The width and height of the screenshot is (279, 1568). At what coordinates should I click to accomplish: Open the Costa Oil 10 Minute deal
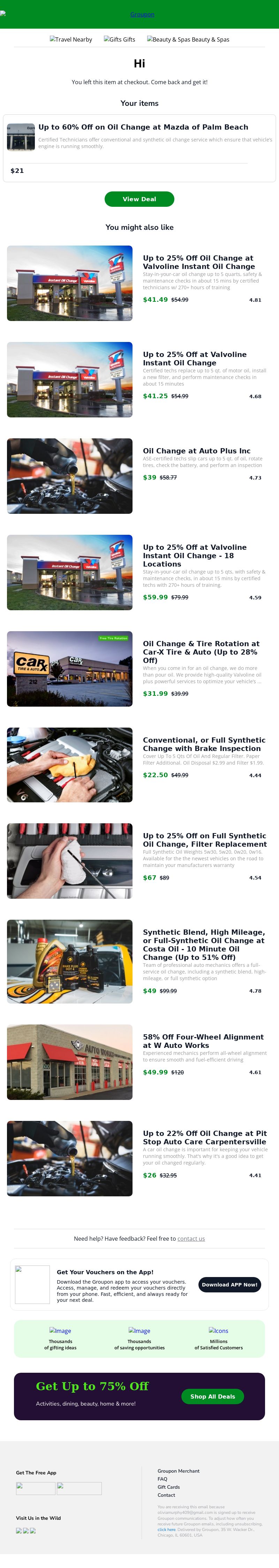204,944
